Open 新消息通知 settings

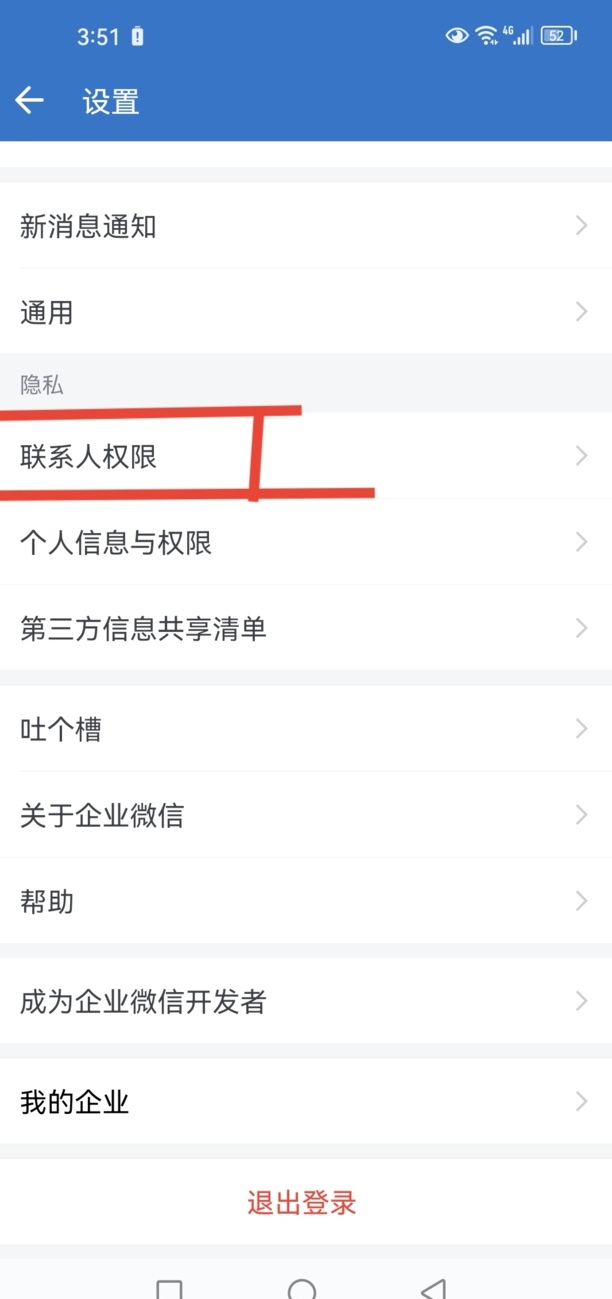306,226
